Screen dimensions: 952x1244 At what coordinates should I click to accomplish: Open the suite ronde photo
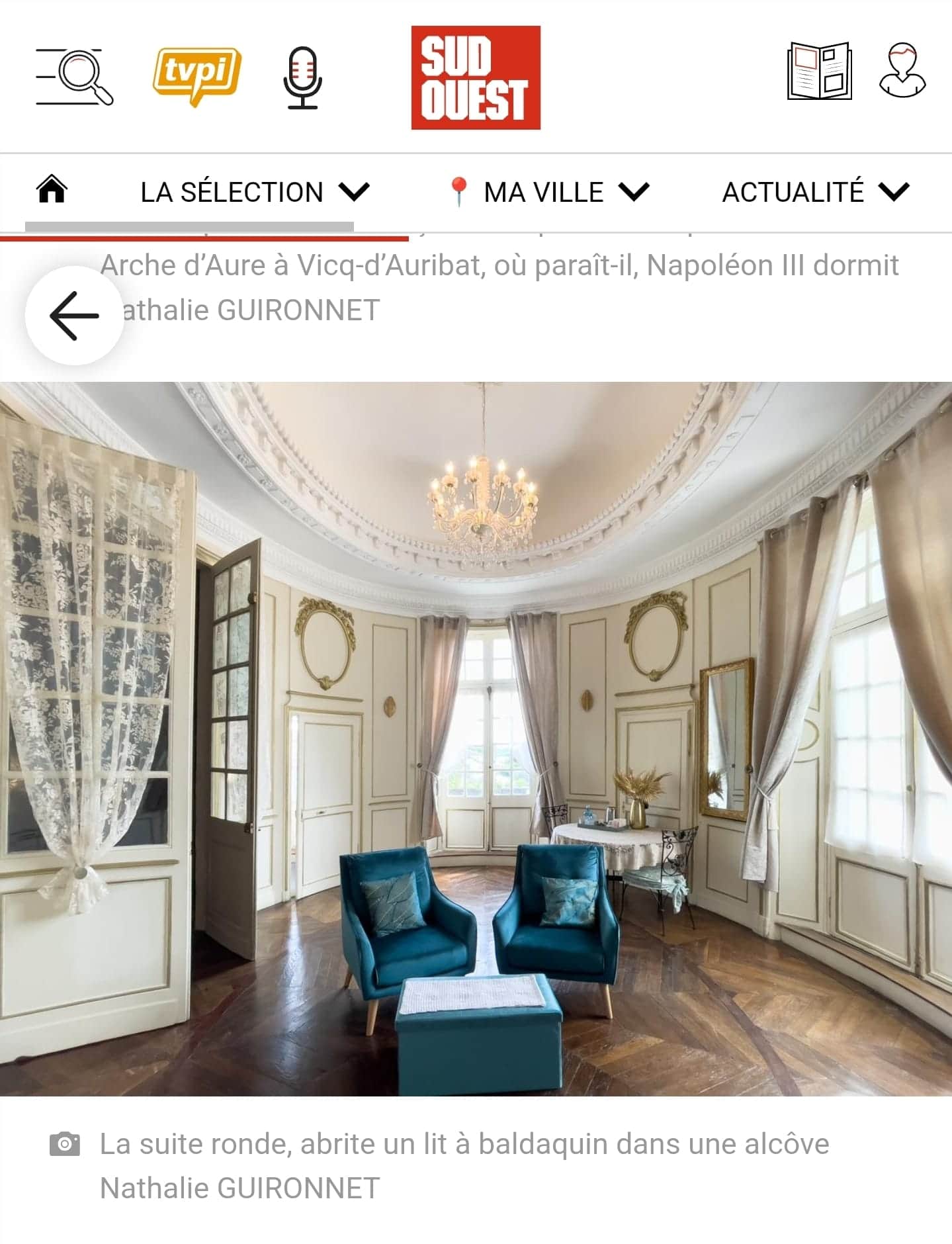[x=476, y=738]
